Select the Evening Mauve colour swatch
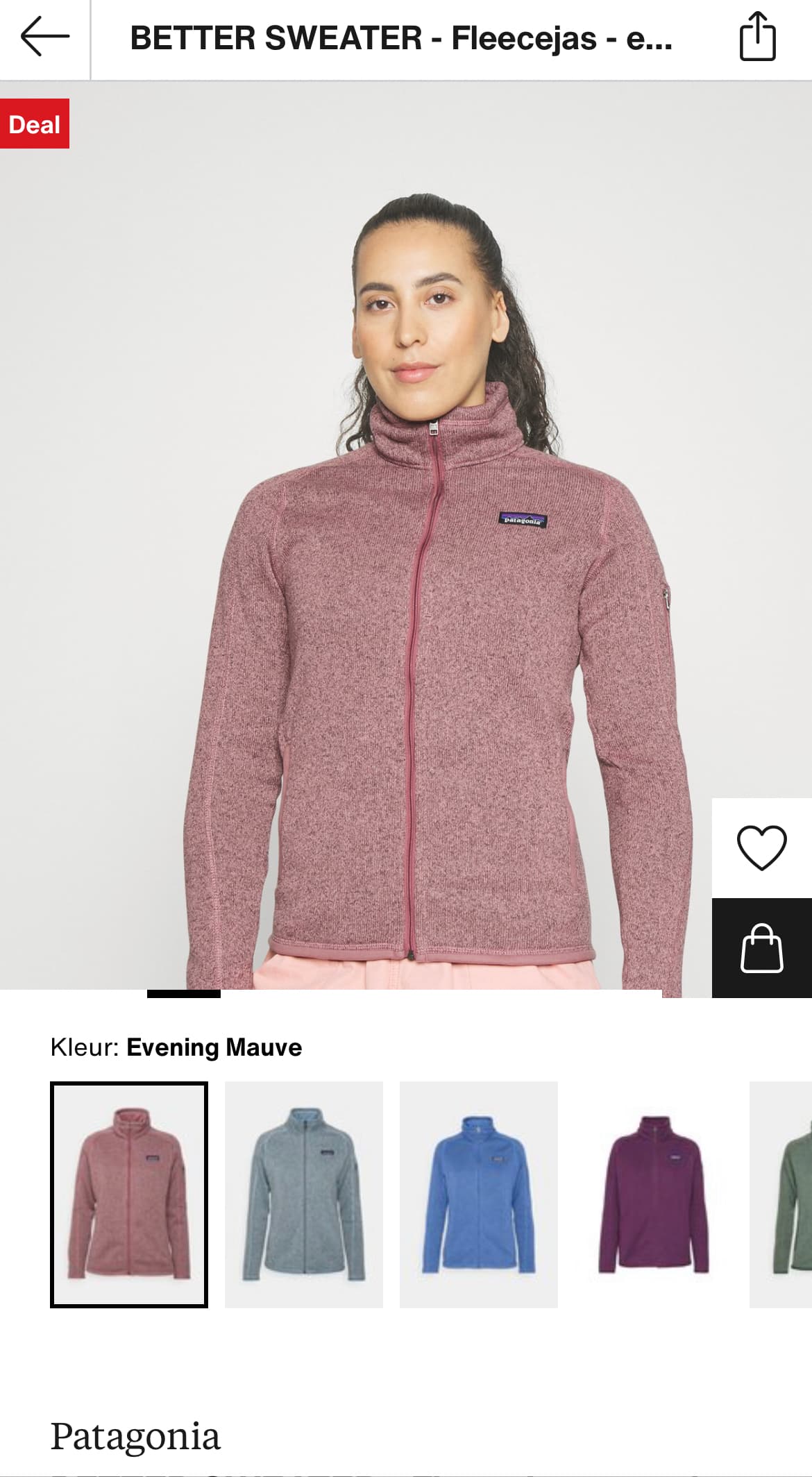Screen dimensions: 812x1477 tap(129, 1195)
